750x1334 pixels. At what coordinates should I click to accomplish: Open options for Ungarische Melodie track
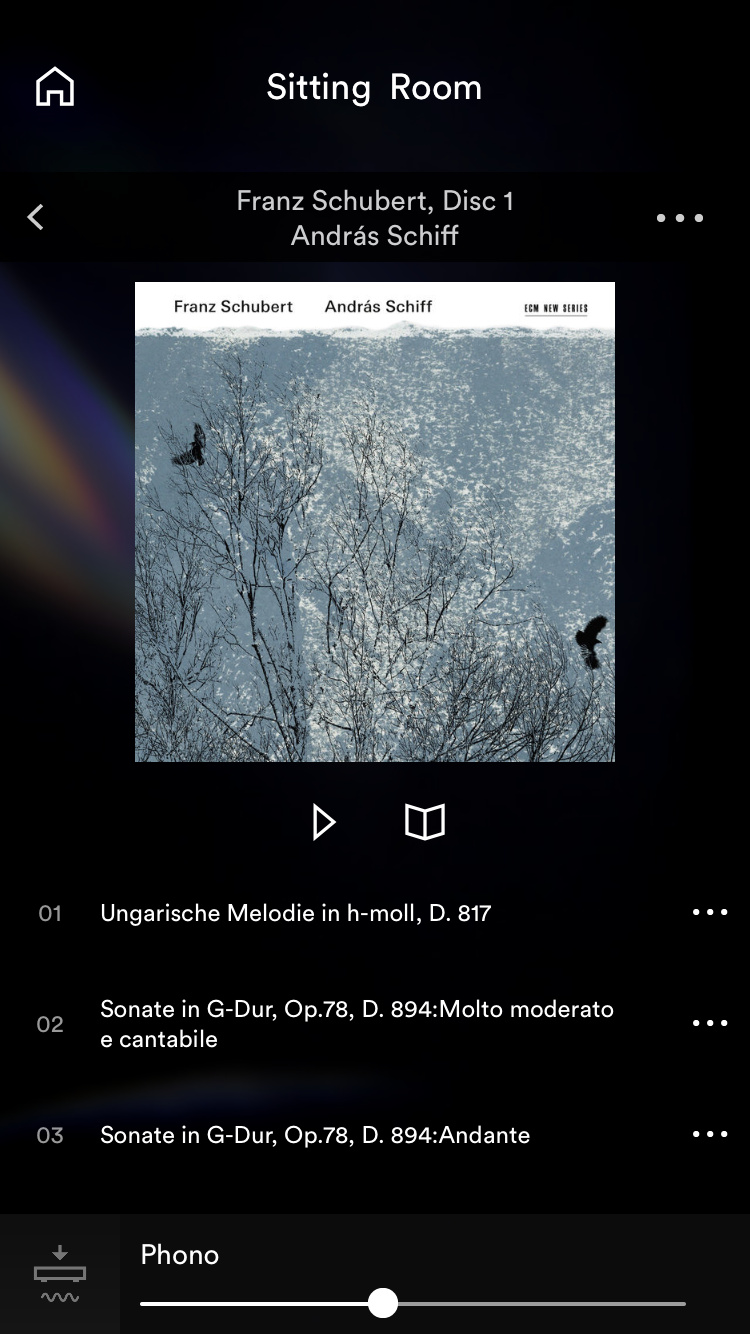(x=710, y=912)
